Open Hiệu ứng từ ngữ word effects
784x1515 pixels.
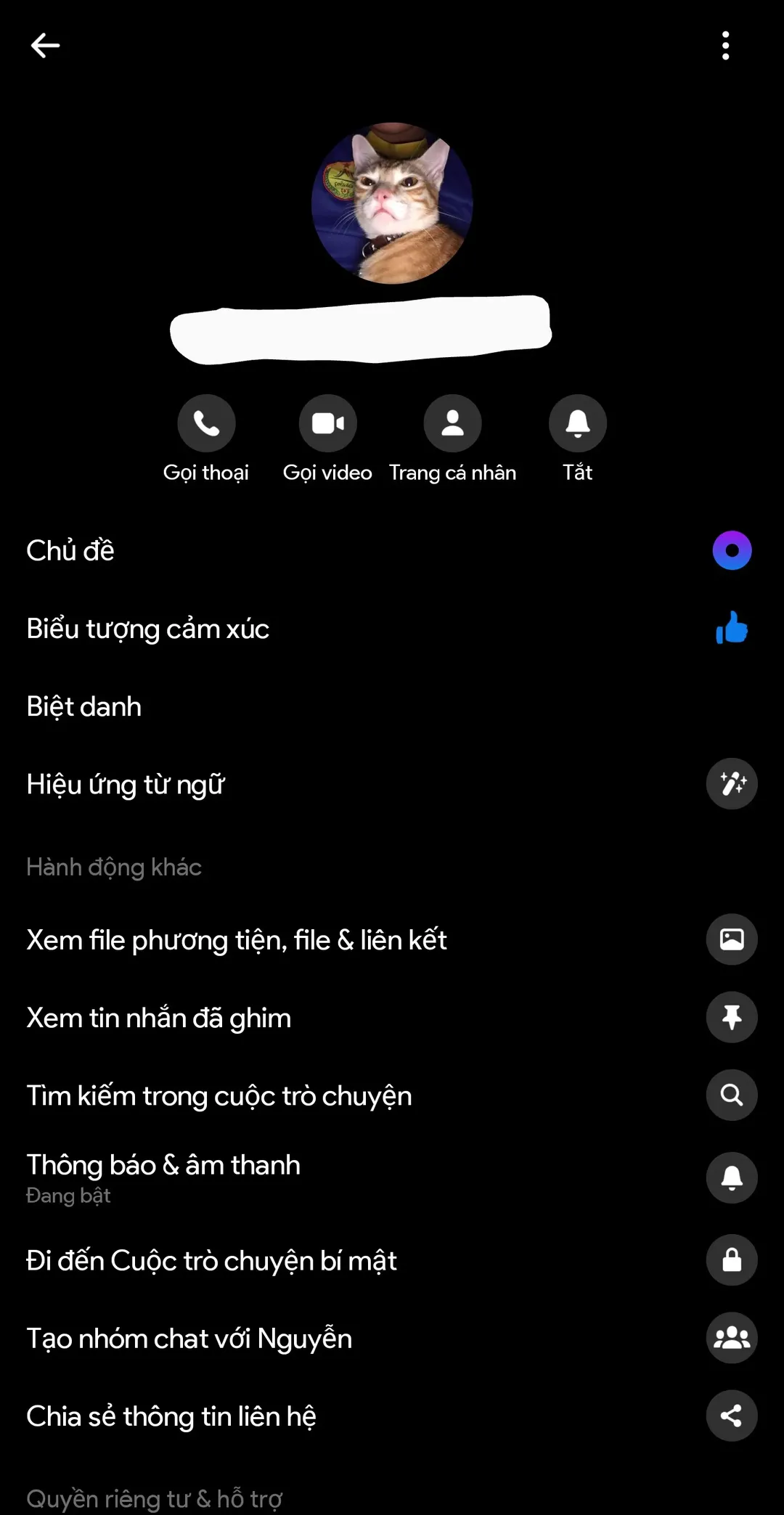(125, 785)
